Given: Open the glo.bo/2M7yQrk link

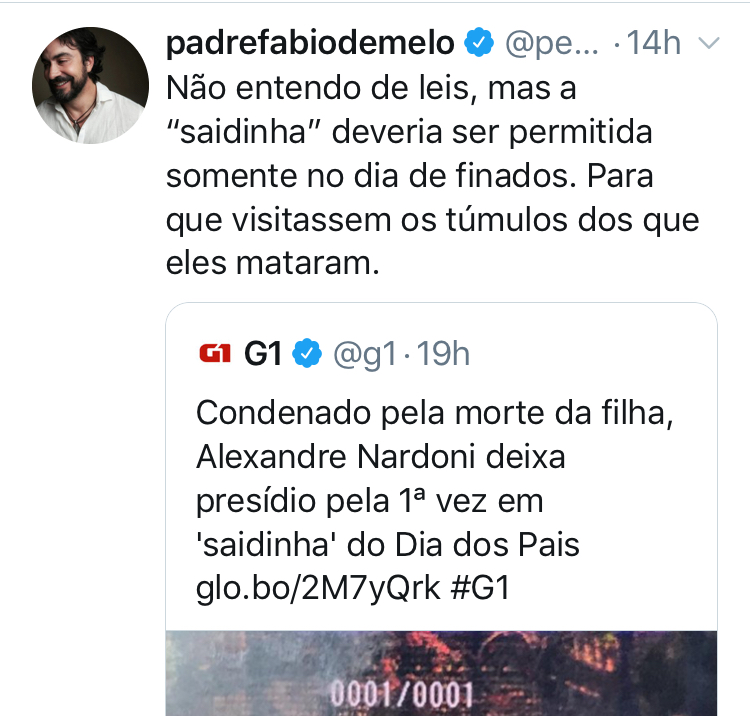Looking at the screenshot, I should point(319,587).
